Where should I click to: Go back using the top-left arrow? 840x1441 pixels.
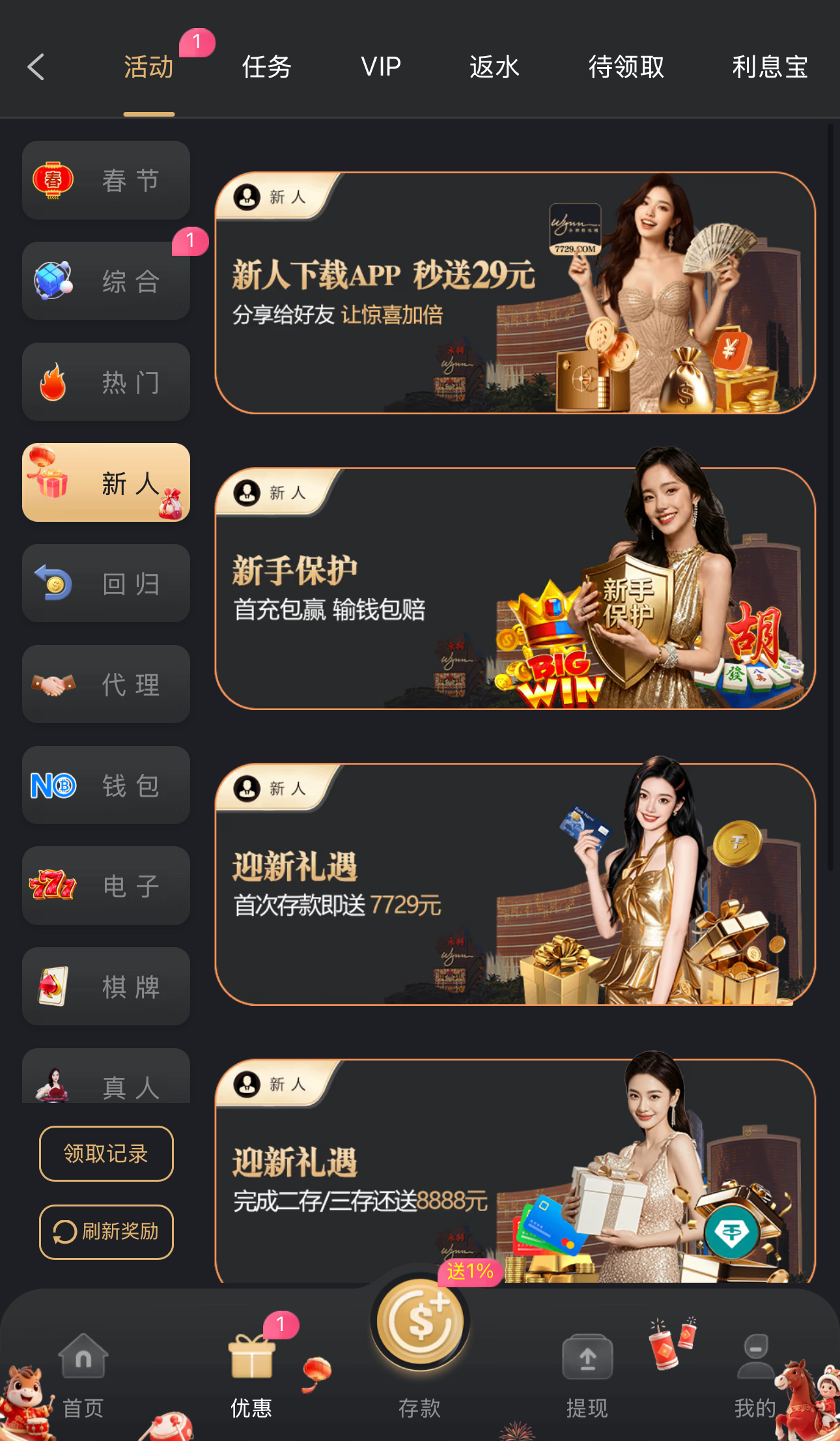pyautogui.click(x=36, y=67)
